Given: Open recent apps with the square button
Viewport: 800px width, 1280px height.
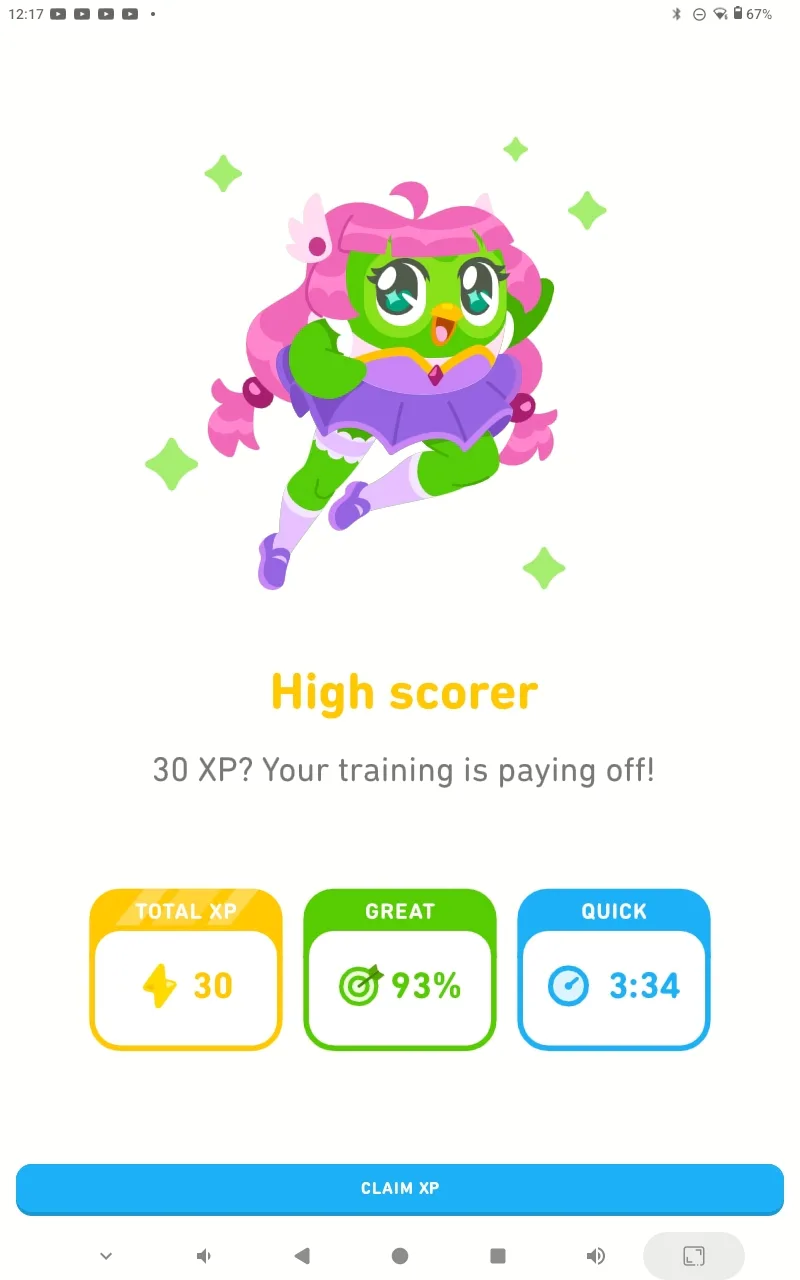Looking at the screenshot, I should click(498, 1256).
